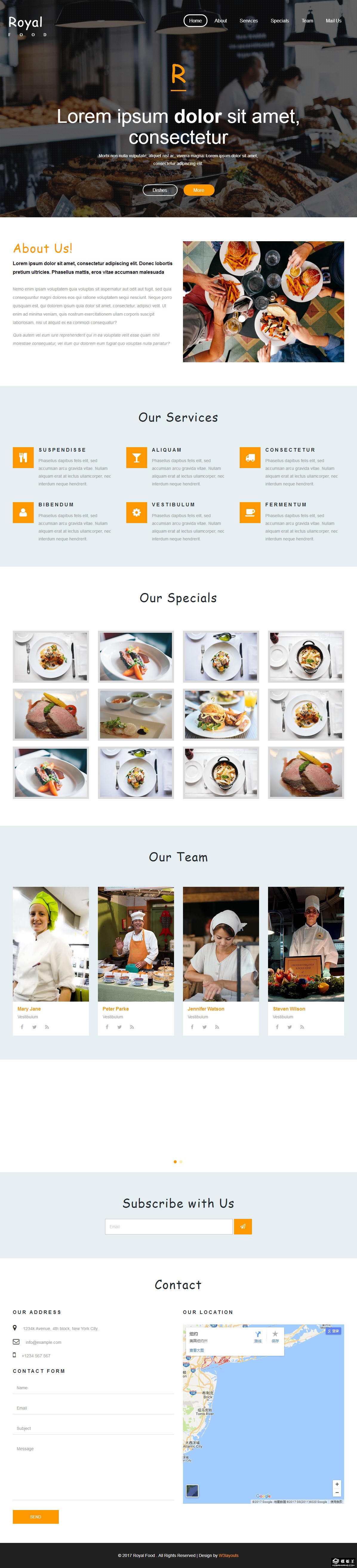
Task: Open the Team nav link
Action: (x=307, y=21)
